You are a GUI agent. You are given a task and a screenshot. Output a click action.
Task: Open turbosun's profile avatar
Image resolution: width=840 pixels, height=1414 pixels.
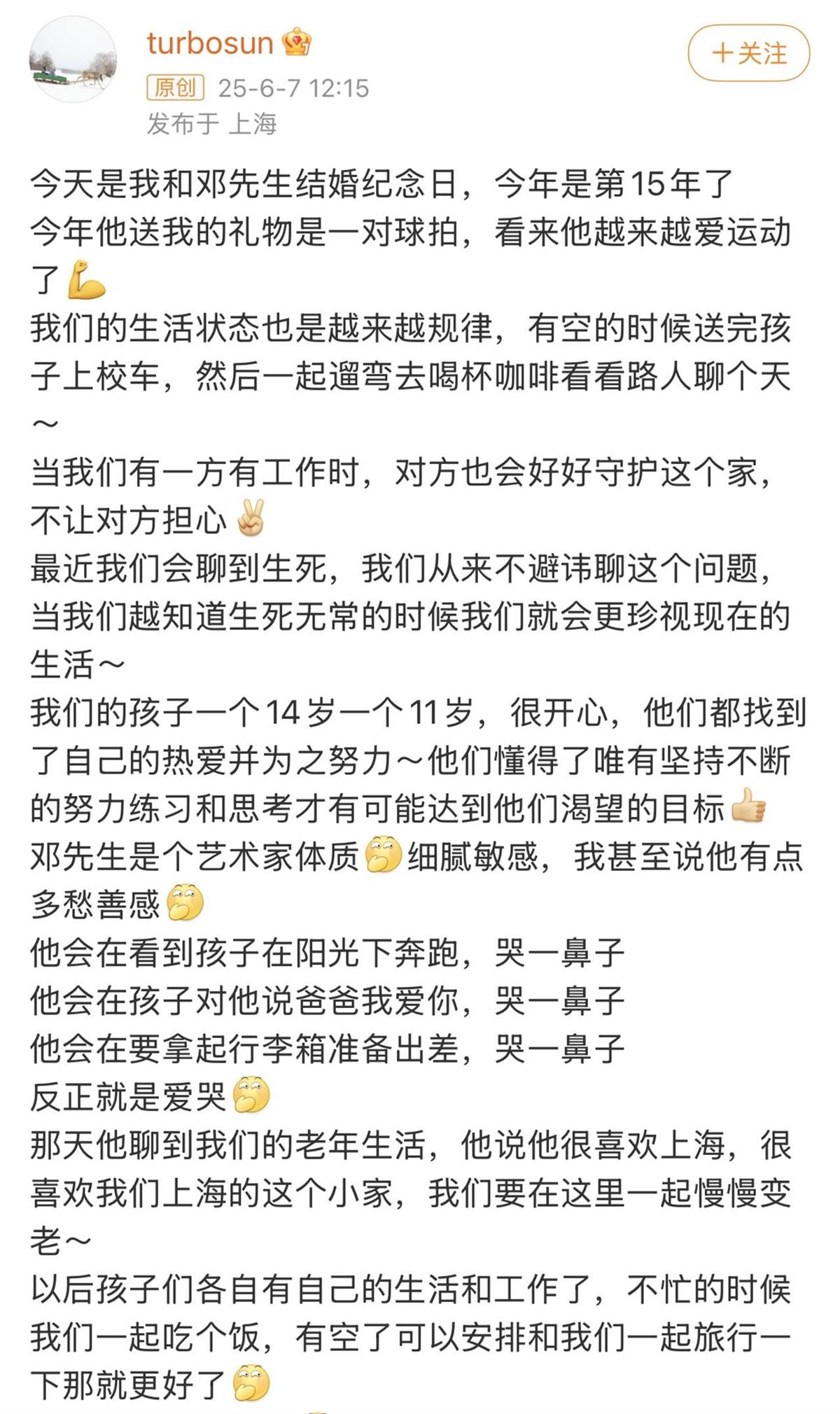click(x=73, y=60)
